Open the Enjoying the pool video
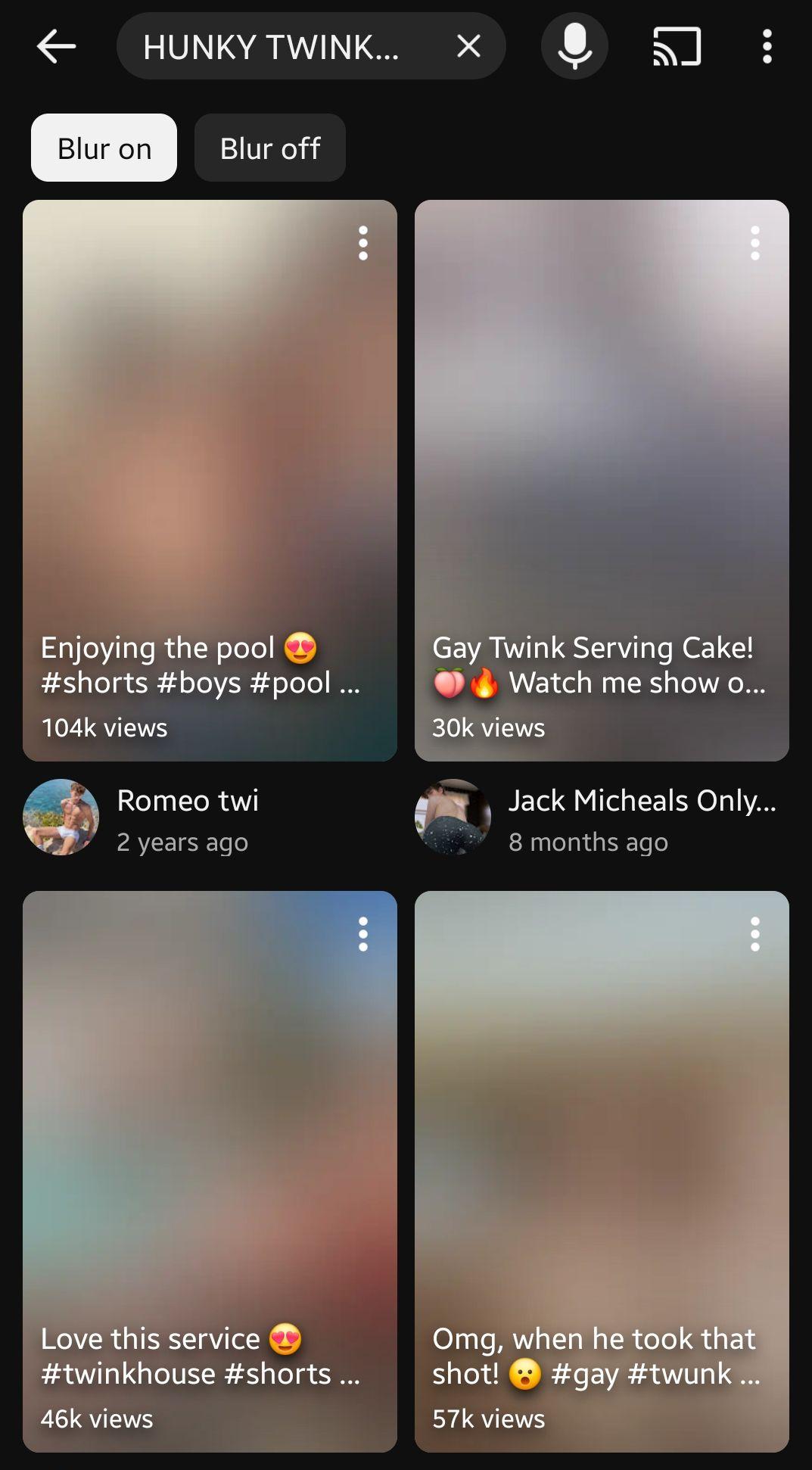The width and height of the screenshot is (812, 1470). [x=210, y=454]
